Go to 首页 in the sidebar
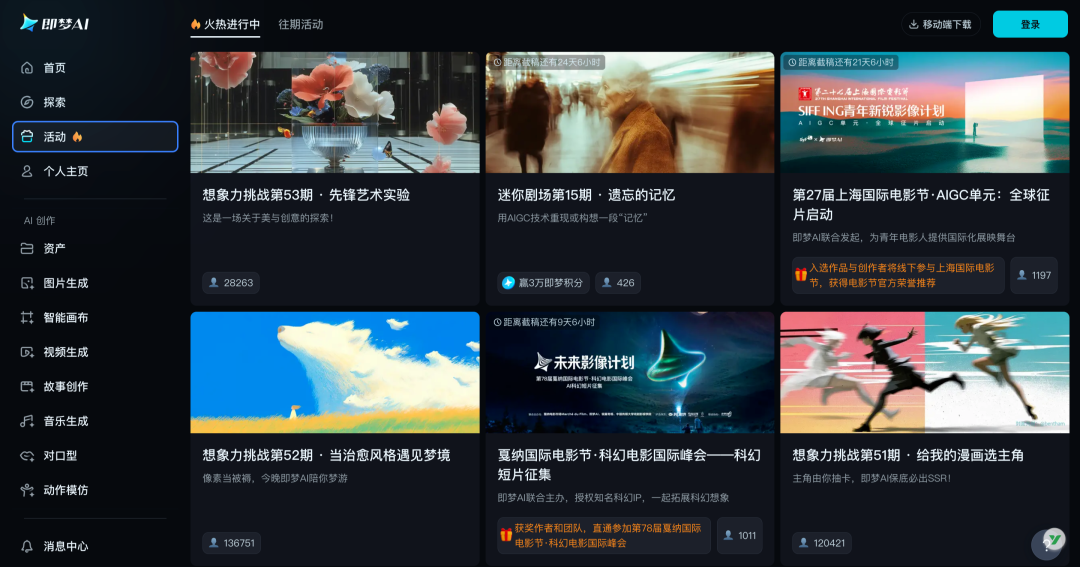Image resolution: width=1080 pixels, height=567 pixels. [55, 68]
